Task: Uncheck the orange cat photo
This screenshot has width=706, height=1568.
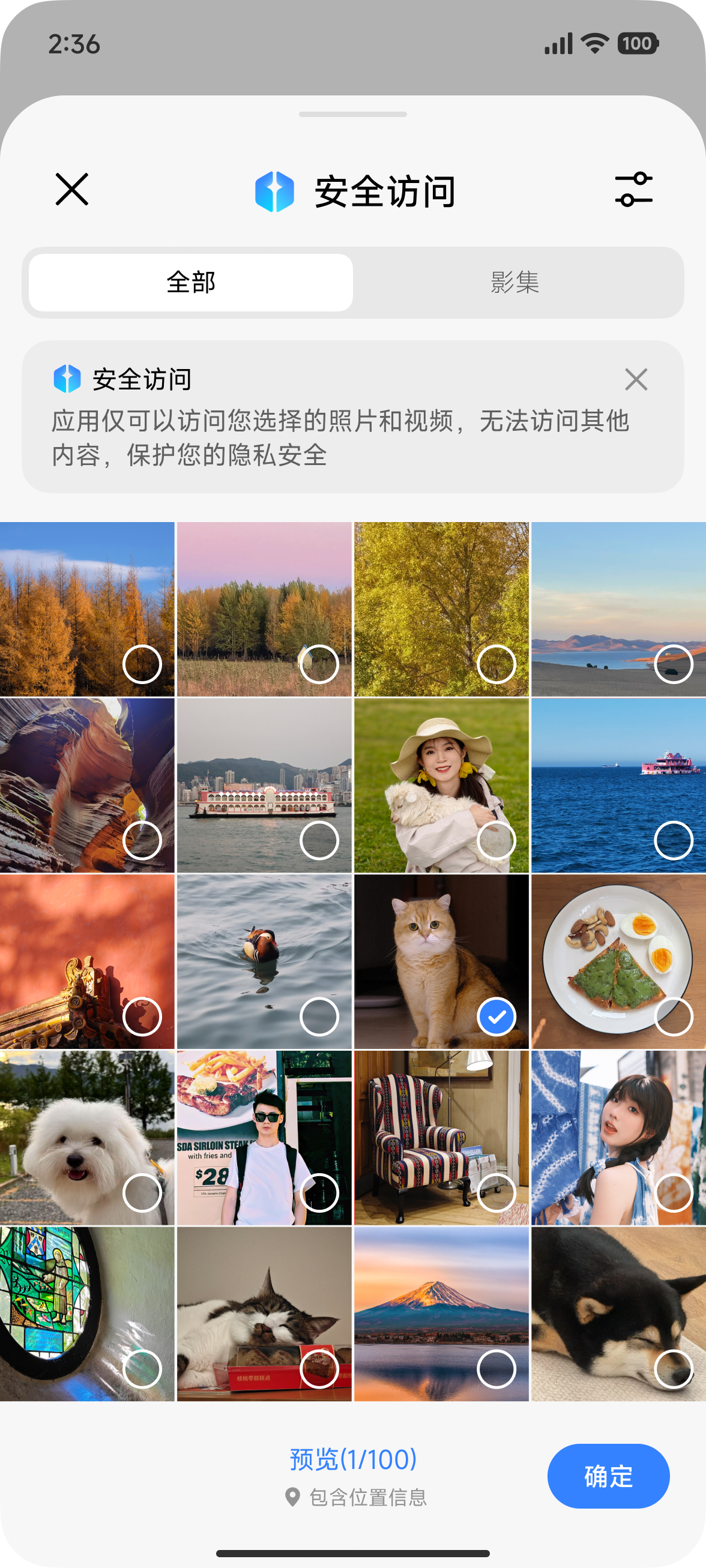Action: coord(496,1017)
